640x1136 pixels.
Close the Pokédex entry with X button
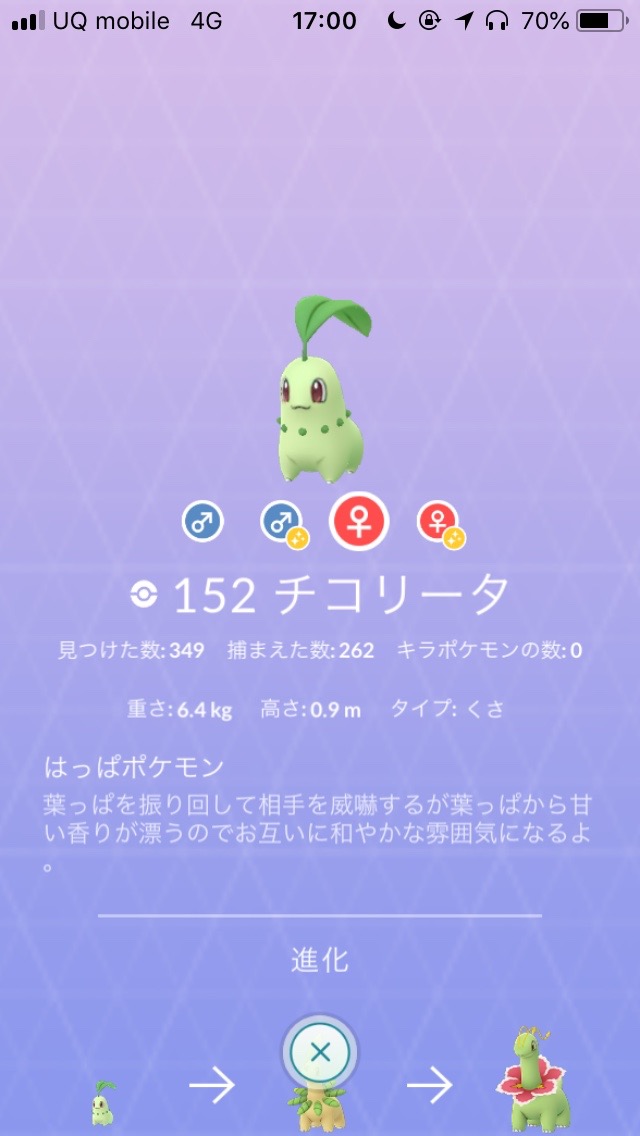(320, 1052)
